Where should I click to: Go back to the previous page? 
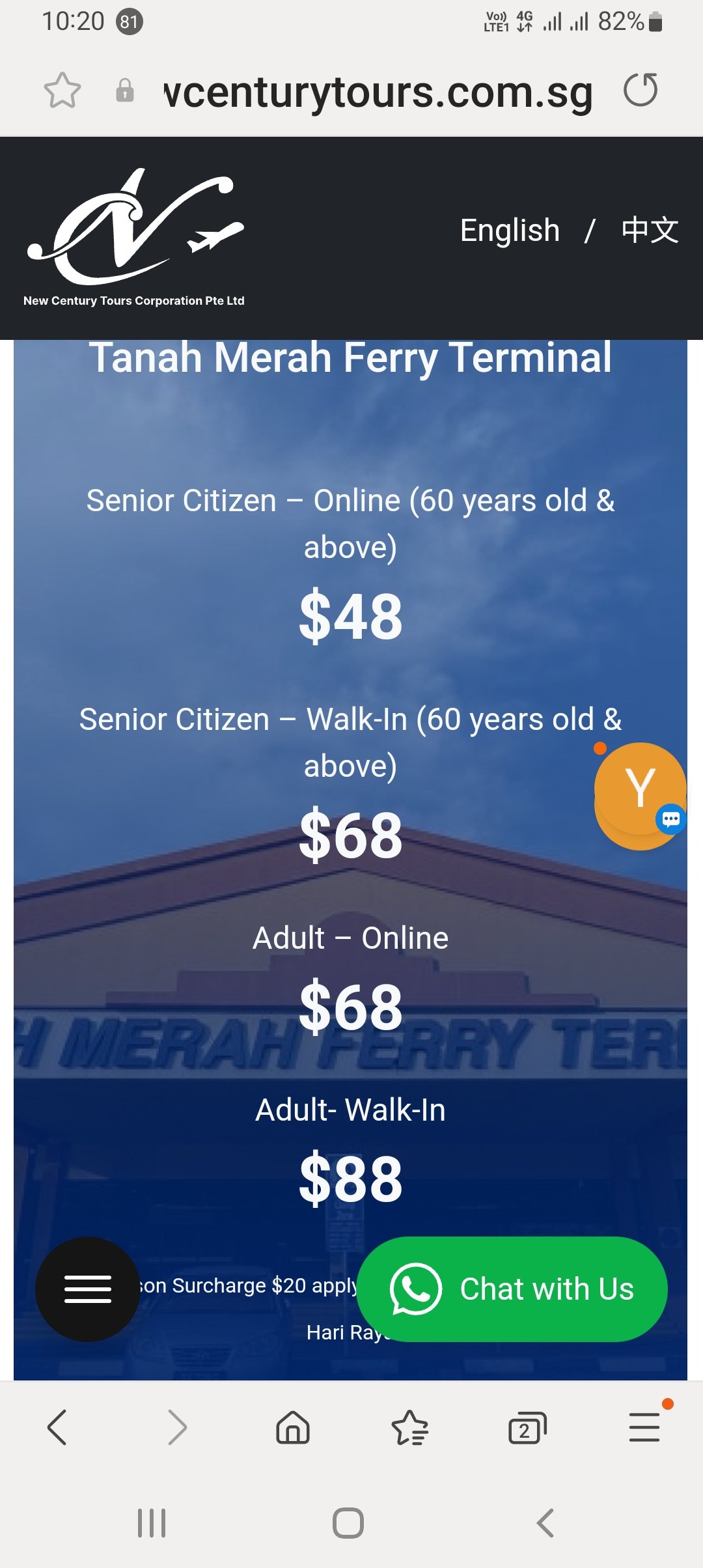pyautogui.click(x=57, y=1427)
